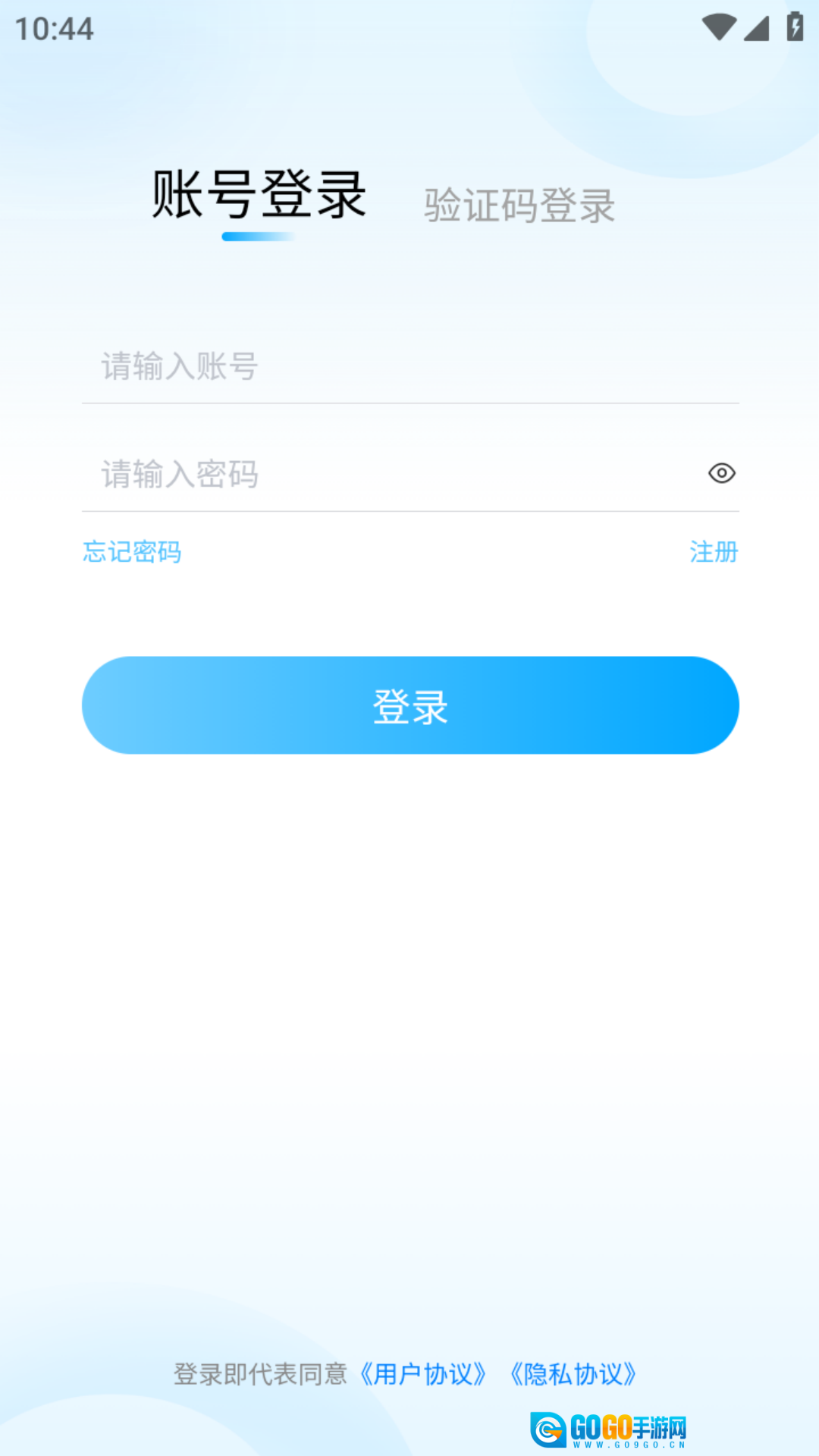This screenshot has height=1456, width=819.
Task: Tap the blue 登录 button
Action: point(410,705)
